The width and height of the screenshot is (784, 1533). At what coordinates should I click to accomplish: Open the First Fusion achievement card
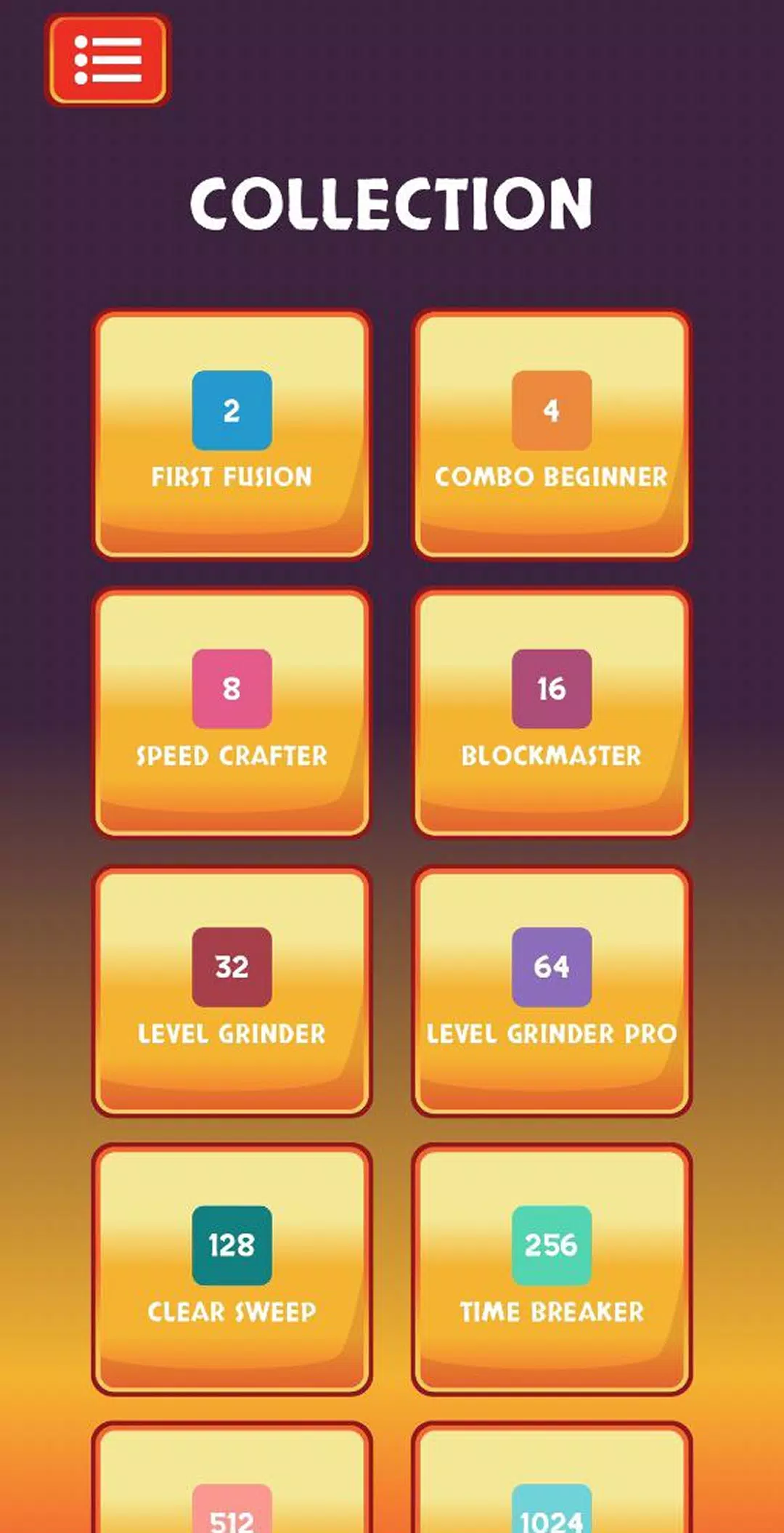[231, 434]
